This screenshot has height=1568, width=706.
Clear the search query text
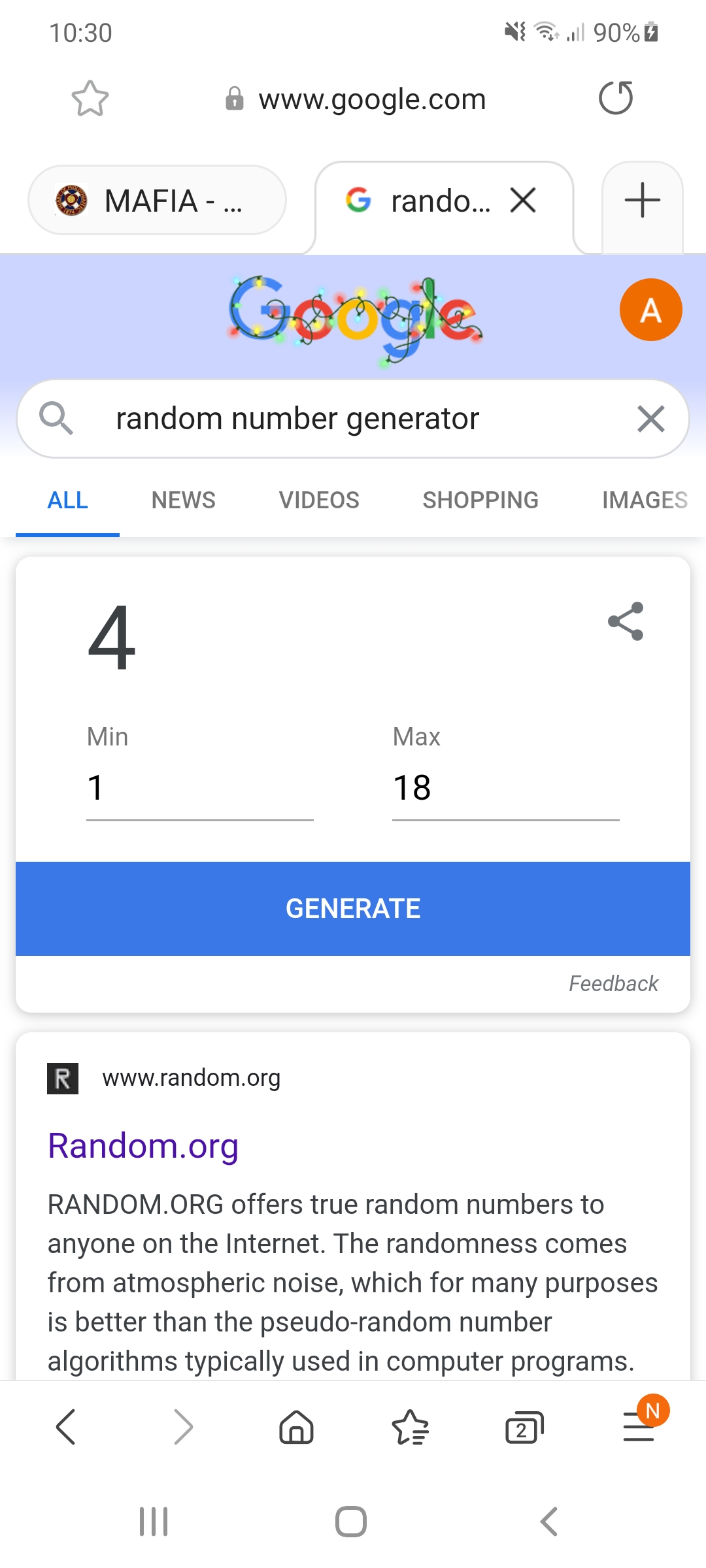[650, 419]
